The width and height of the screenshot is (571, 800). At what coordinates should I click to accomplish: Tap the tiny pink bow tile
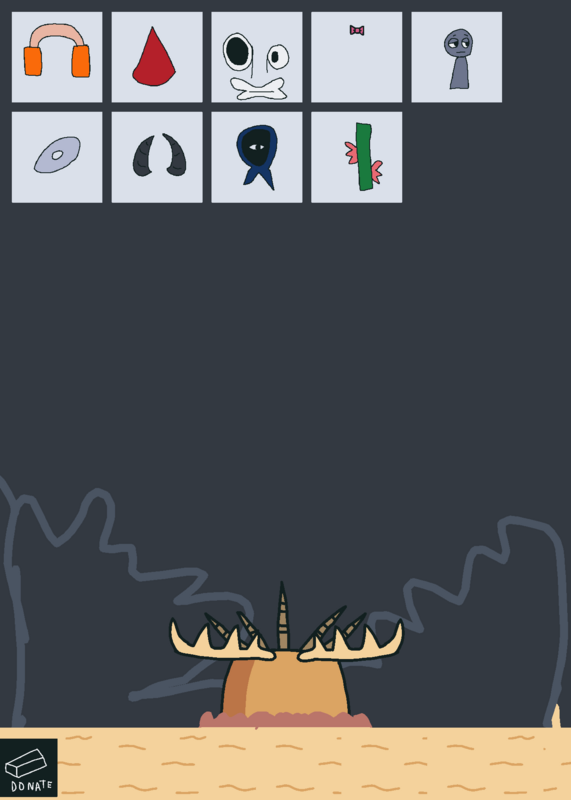356,57
